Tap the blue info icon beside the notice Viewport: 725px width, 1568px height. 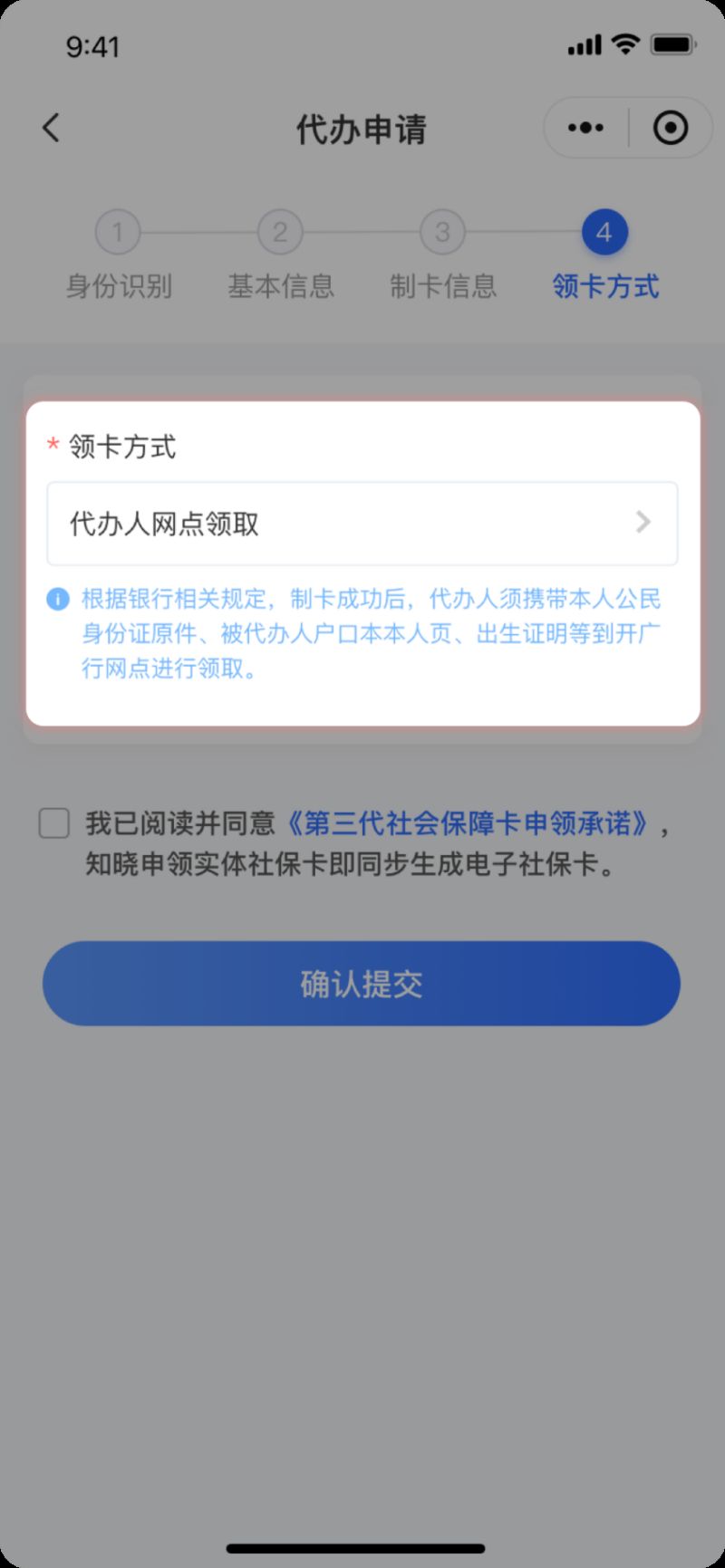tap(57, 599)
